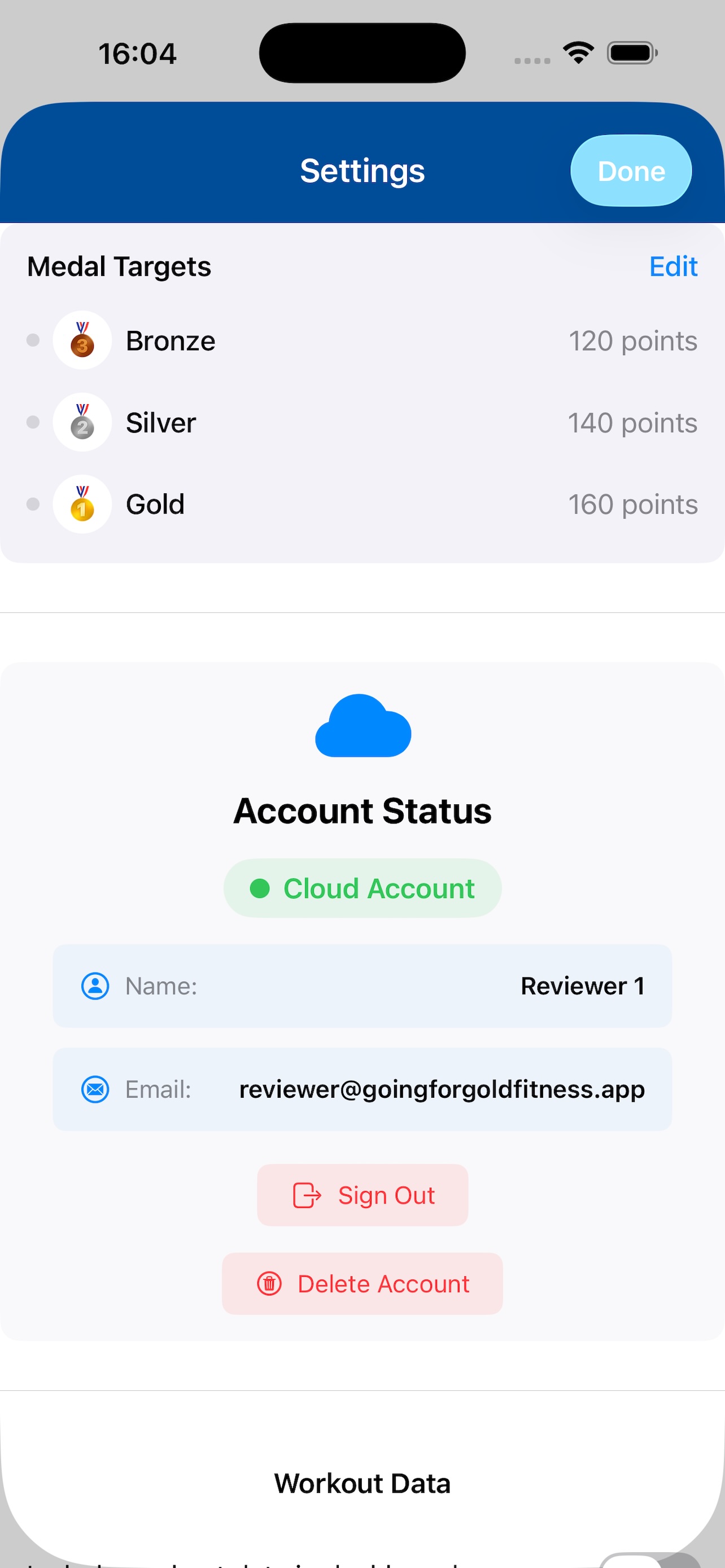Tap the green Cloud Account status badge

pos(362,887)
